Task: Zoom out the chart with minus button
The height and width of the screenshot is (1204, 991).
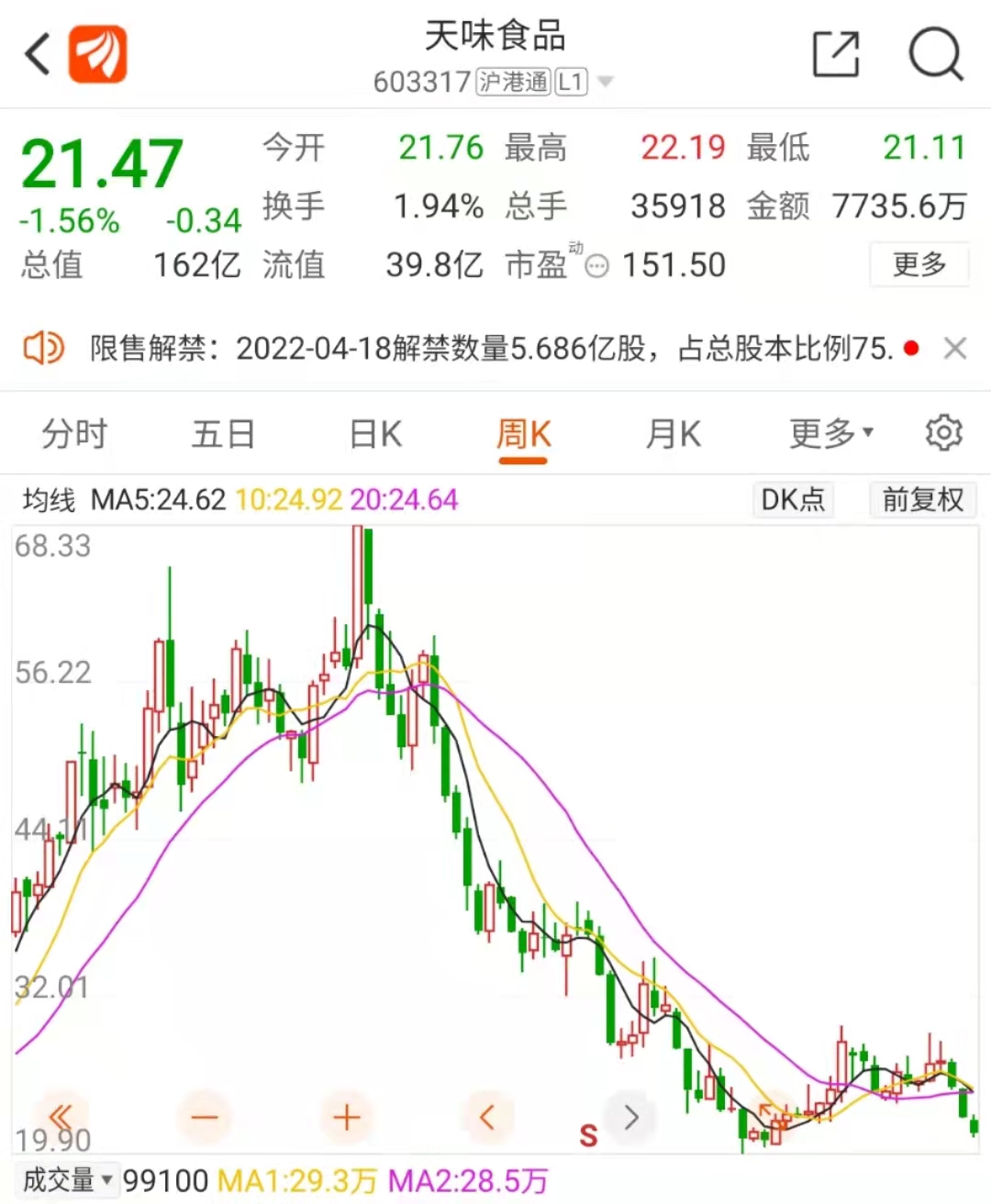Action: 205,1117
